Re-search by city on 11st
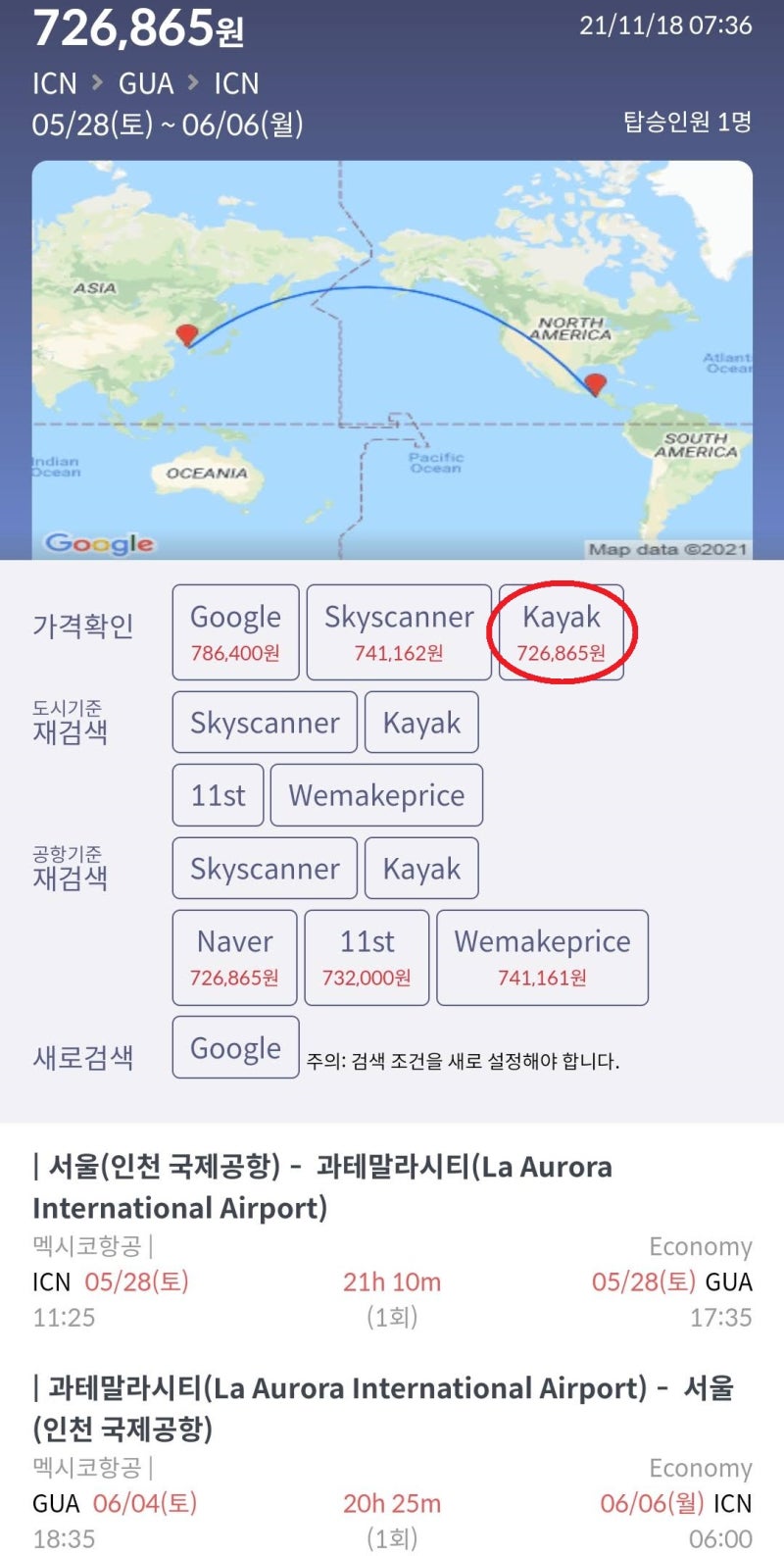The width and height of the screenshot is (784, 1556). (x=218, y=795)
